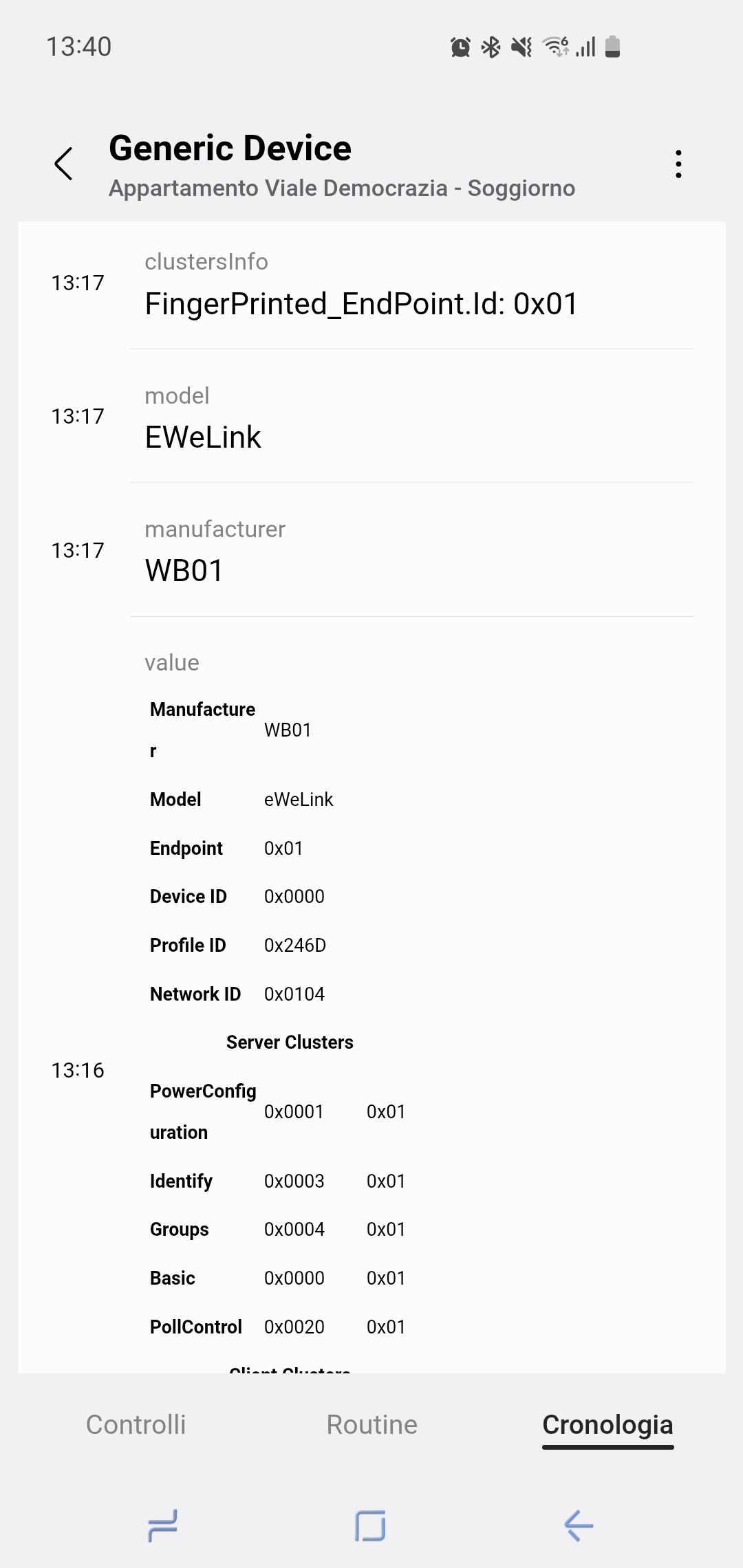Switch to the Routine tab

pyautogui.click(x=371, y=1424)
